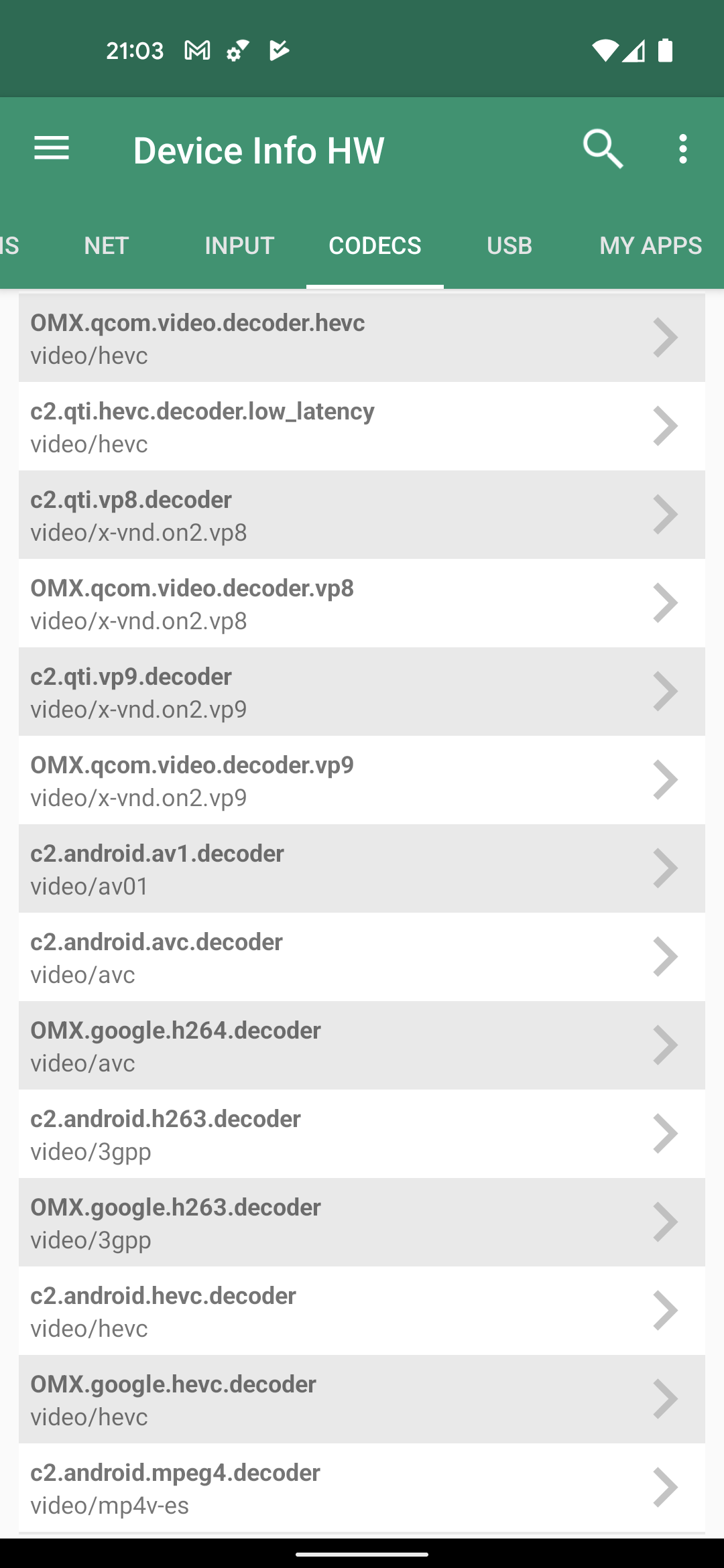Image resolution: width=724 pixels, height=1568 pixels.
Task: Open the search icon in app bar
Action: click(x=603, y=149)
